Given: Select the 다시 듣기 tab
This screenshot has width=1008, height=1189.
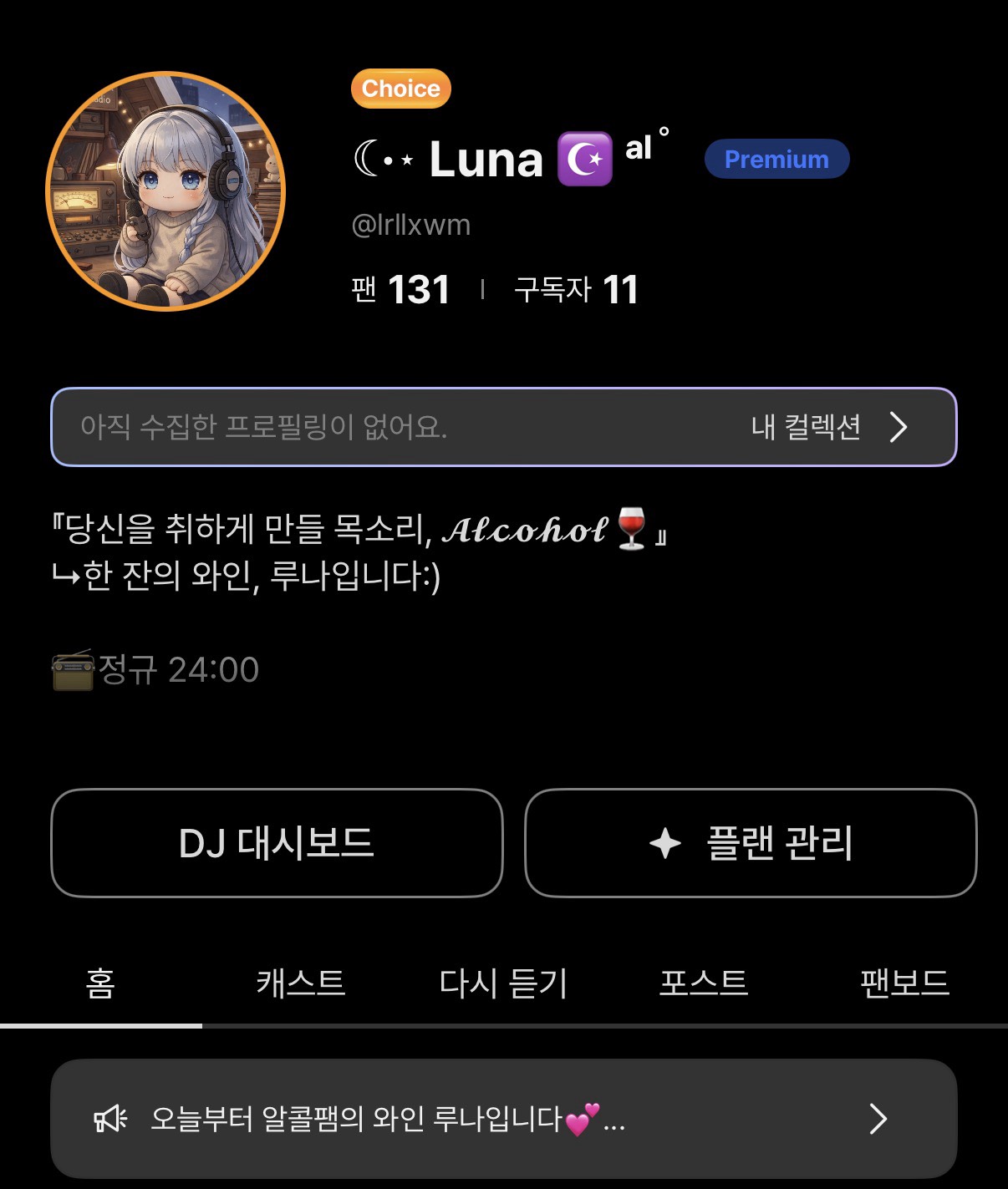Looking at the screenshot, I should (x=503, y=983).
